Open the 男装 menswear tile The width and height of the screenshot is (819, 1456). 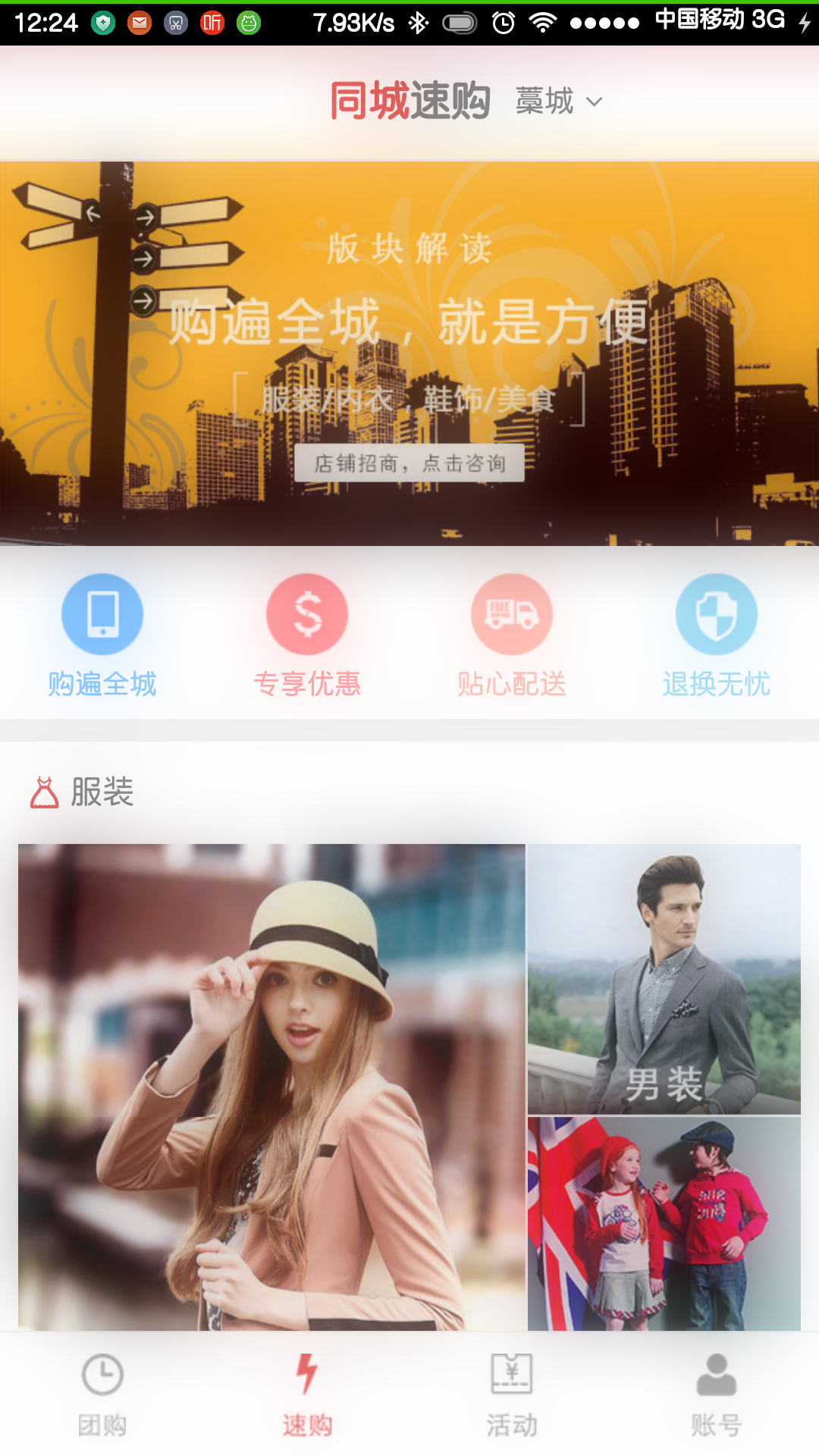pos(664,978)
